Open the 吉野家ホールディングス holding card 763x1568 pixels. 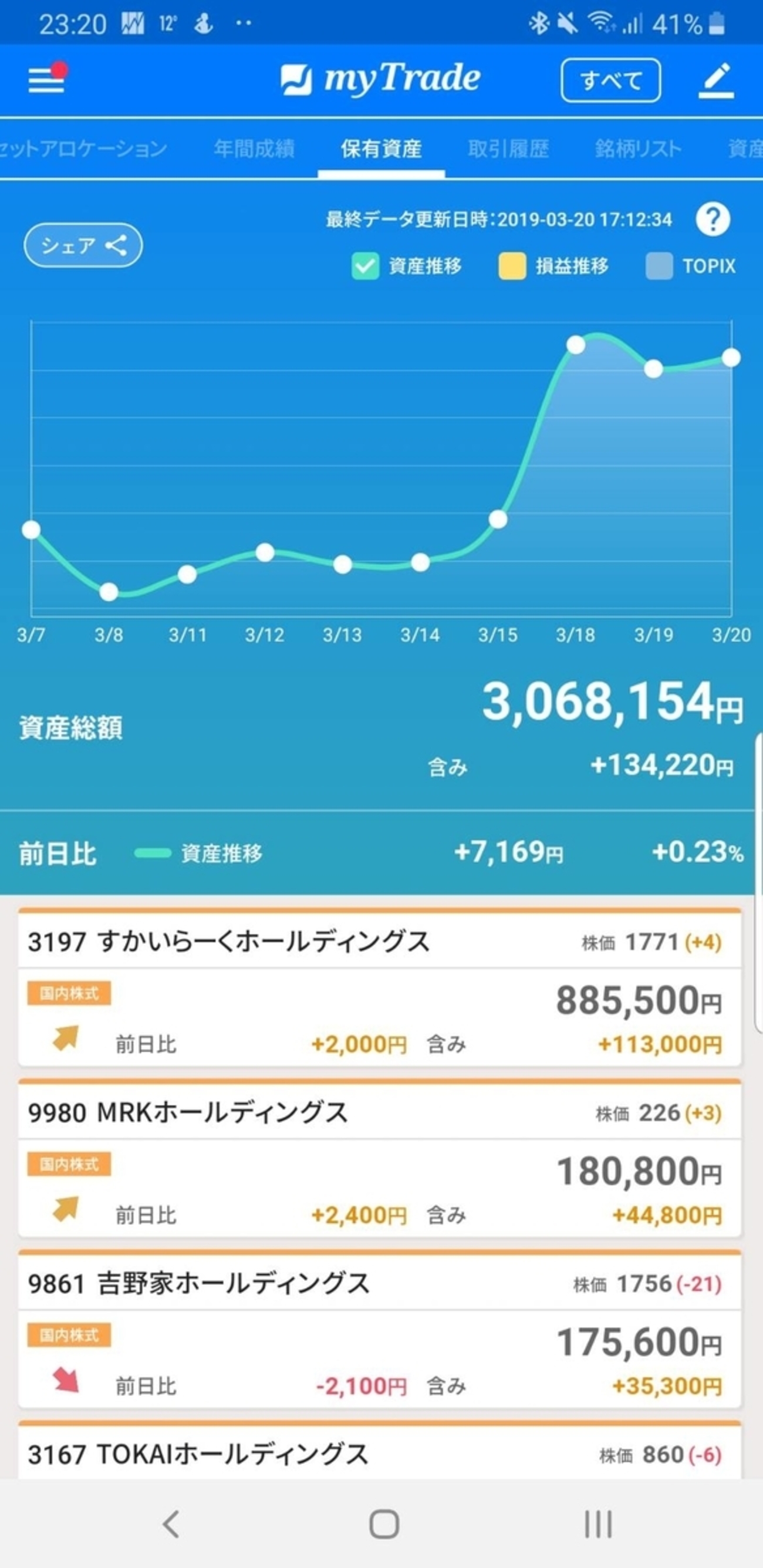point(380,1330)
